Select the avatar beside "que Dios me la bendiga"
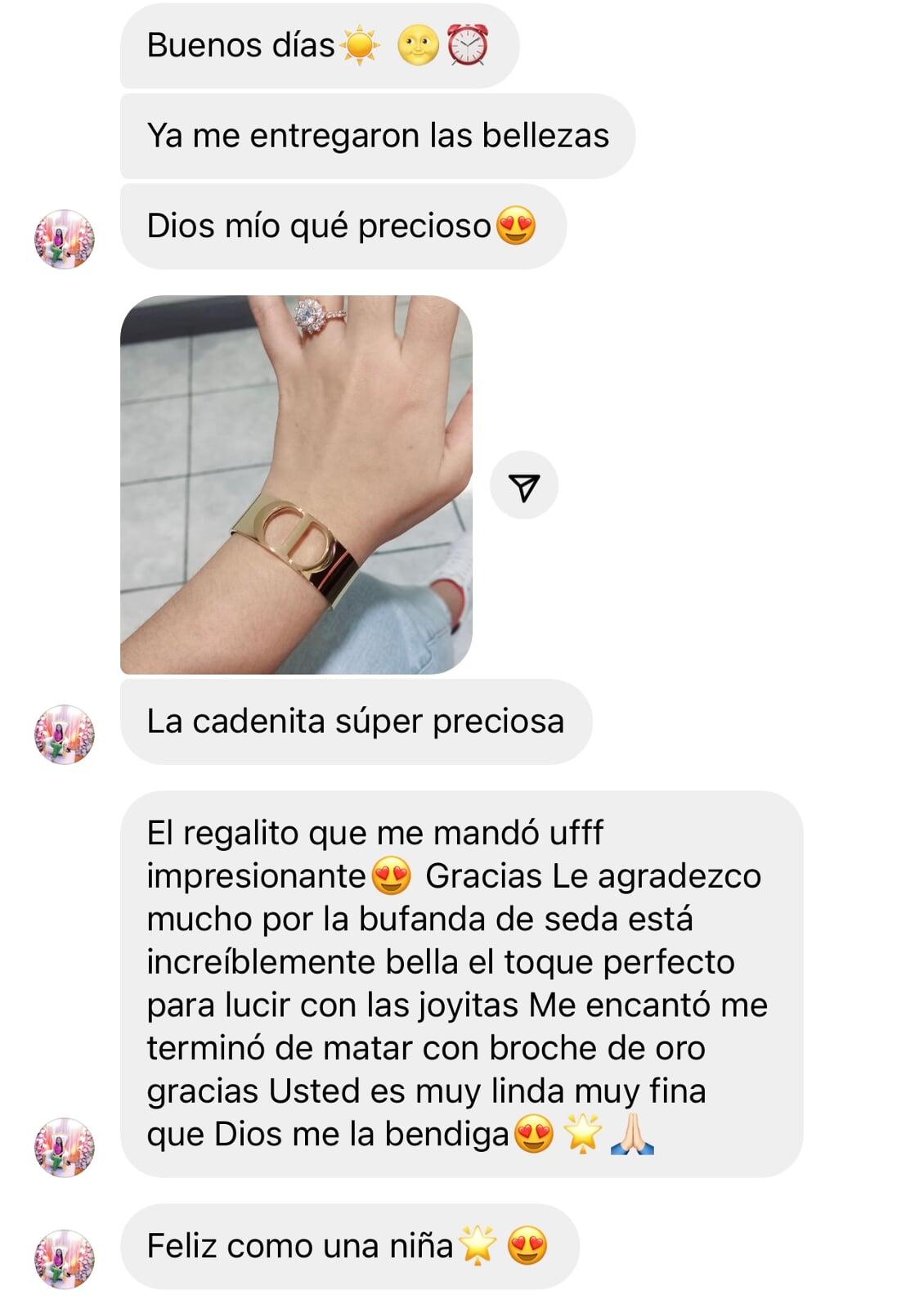 [x=65, y=1147]
